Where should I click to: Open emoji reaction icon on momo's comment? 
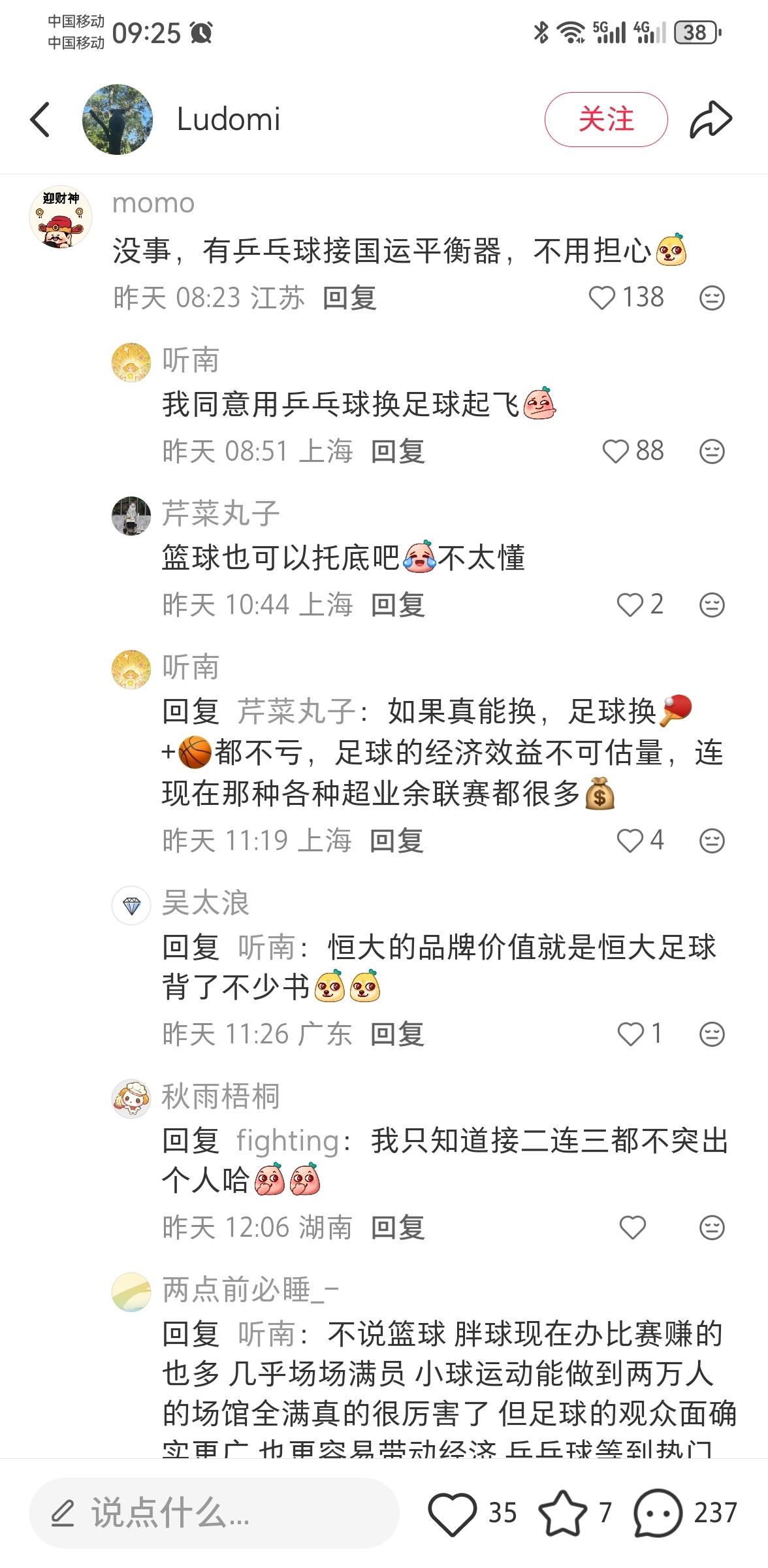712,298
